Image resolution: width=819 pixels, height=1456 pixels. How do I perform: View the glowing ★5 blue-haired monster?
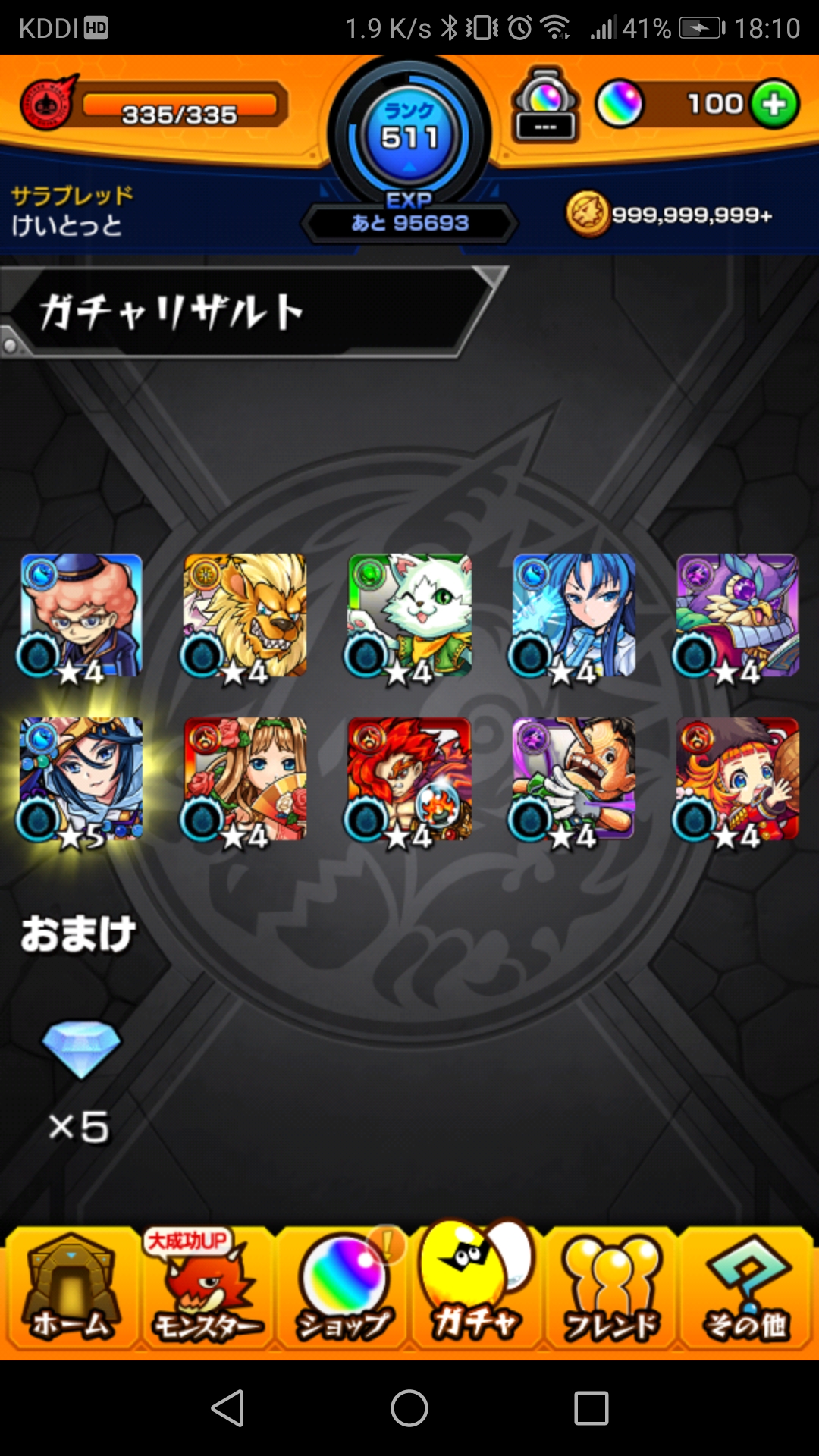pos(80,779)
